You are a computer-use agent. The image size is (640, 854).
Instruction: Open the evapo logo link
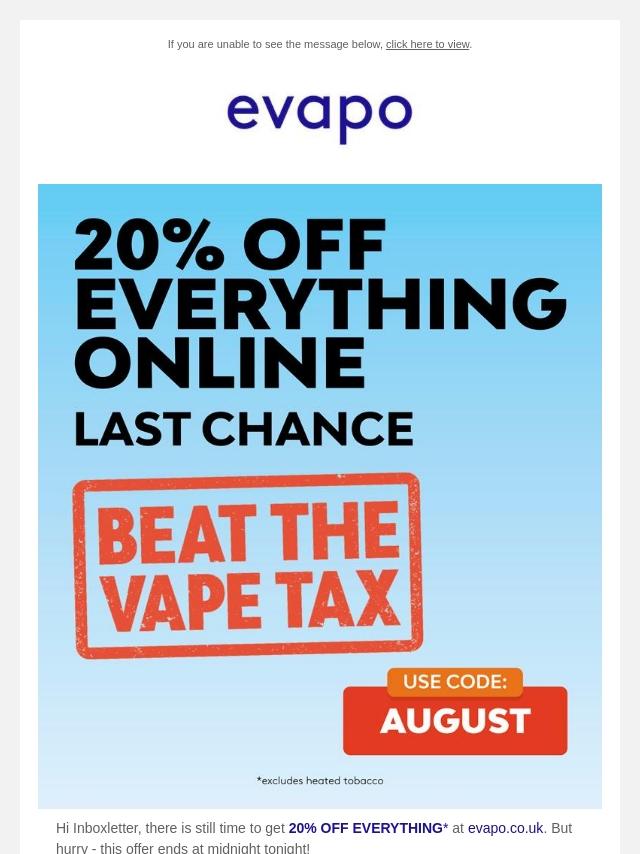coord(320,118)
